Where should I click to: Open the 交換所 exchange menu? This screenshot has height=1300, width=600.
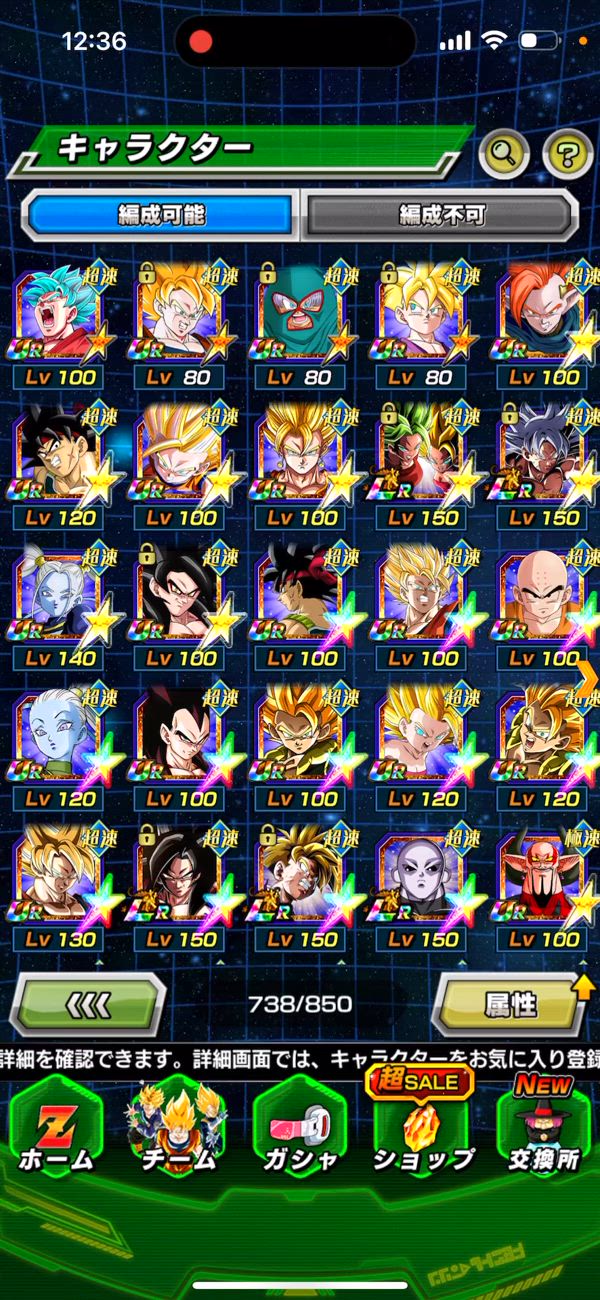543,1128
